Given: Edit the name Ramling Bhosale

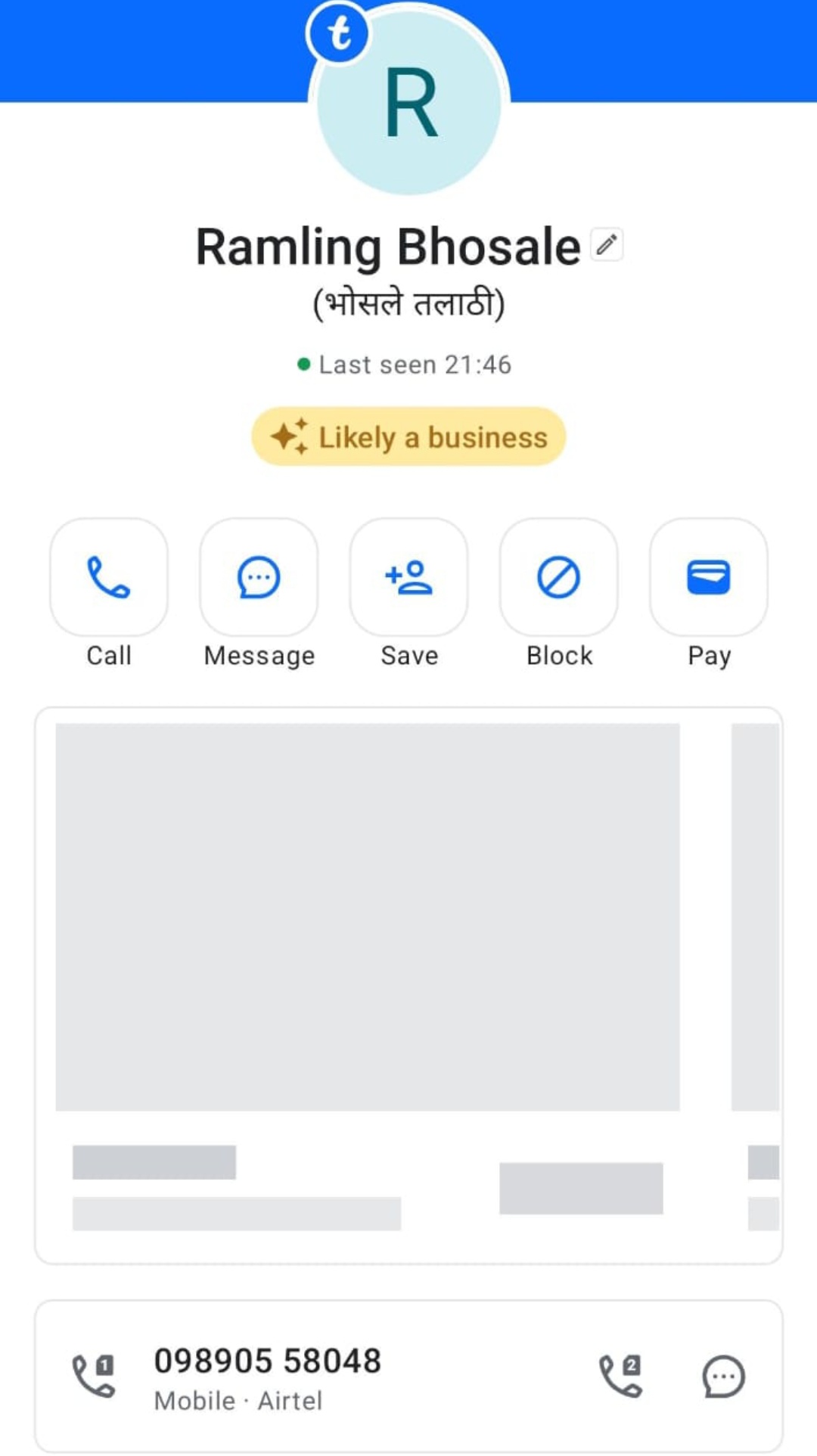Looking at the screenshot, I should click(x=607, y=244).
